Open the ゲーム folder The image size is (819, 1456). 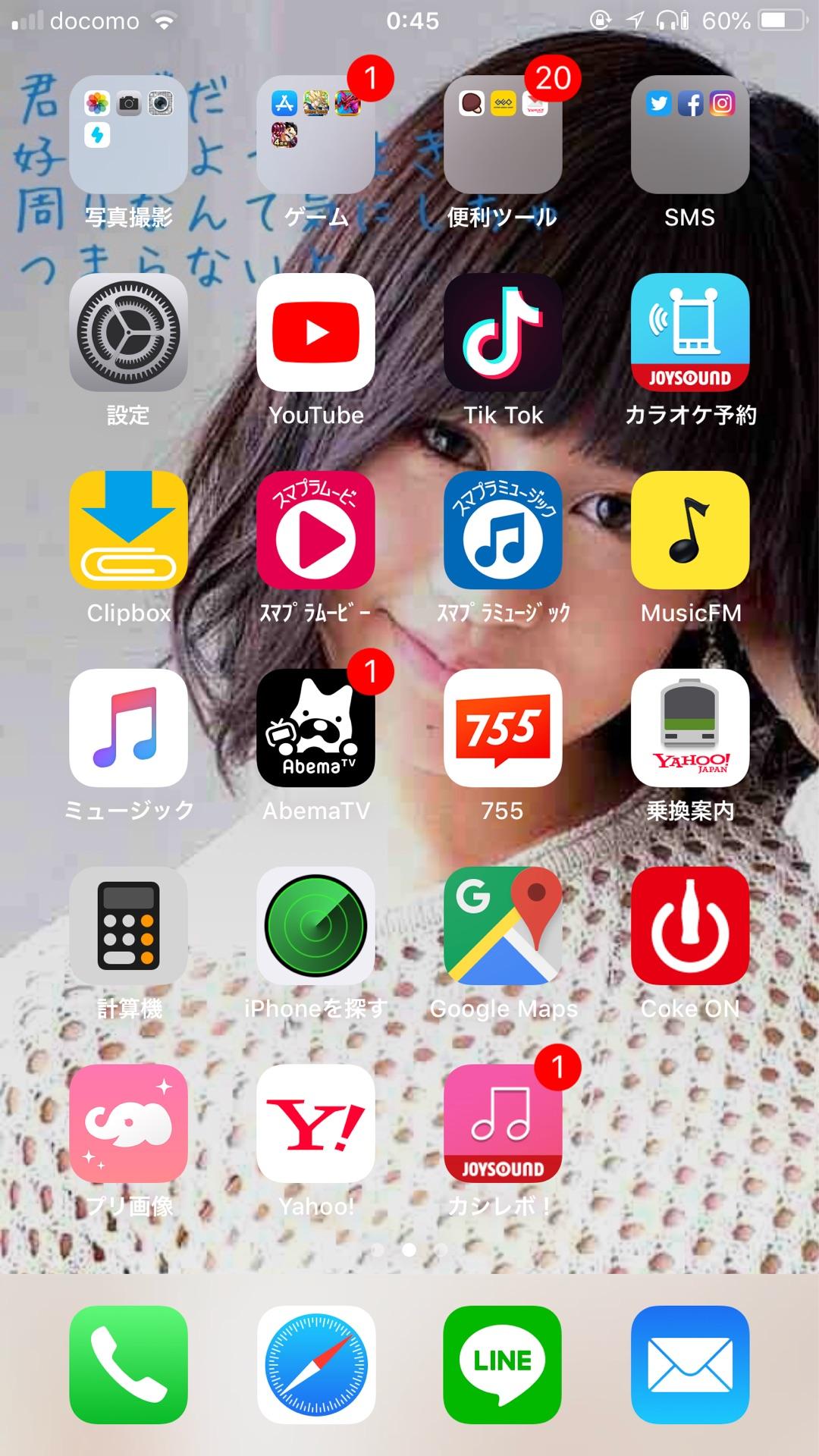click(x=315, y=135)
